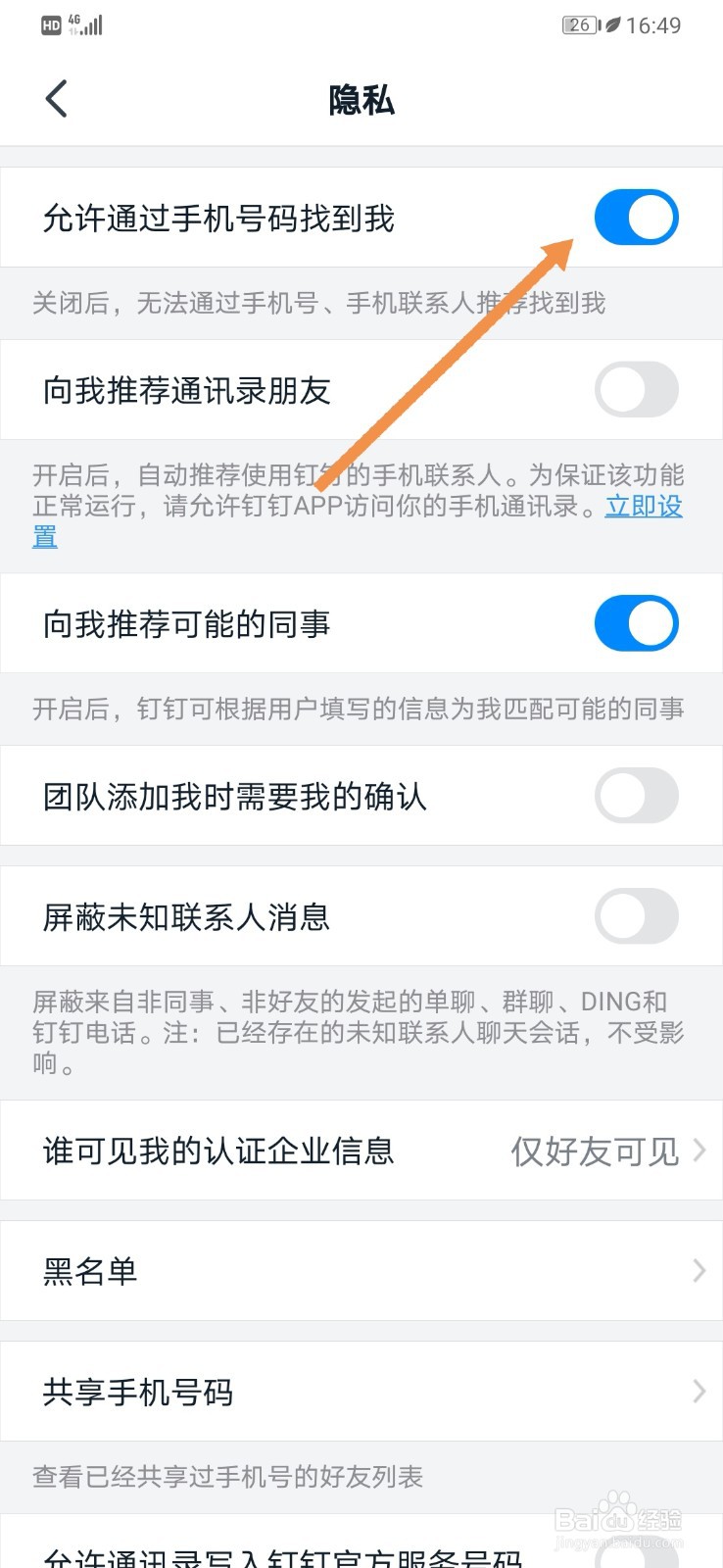Enable 团队添加我时需要我的确认 switch
723x1568 pixels.
(636, 796)
